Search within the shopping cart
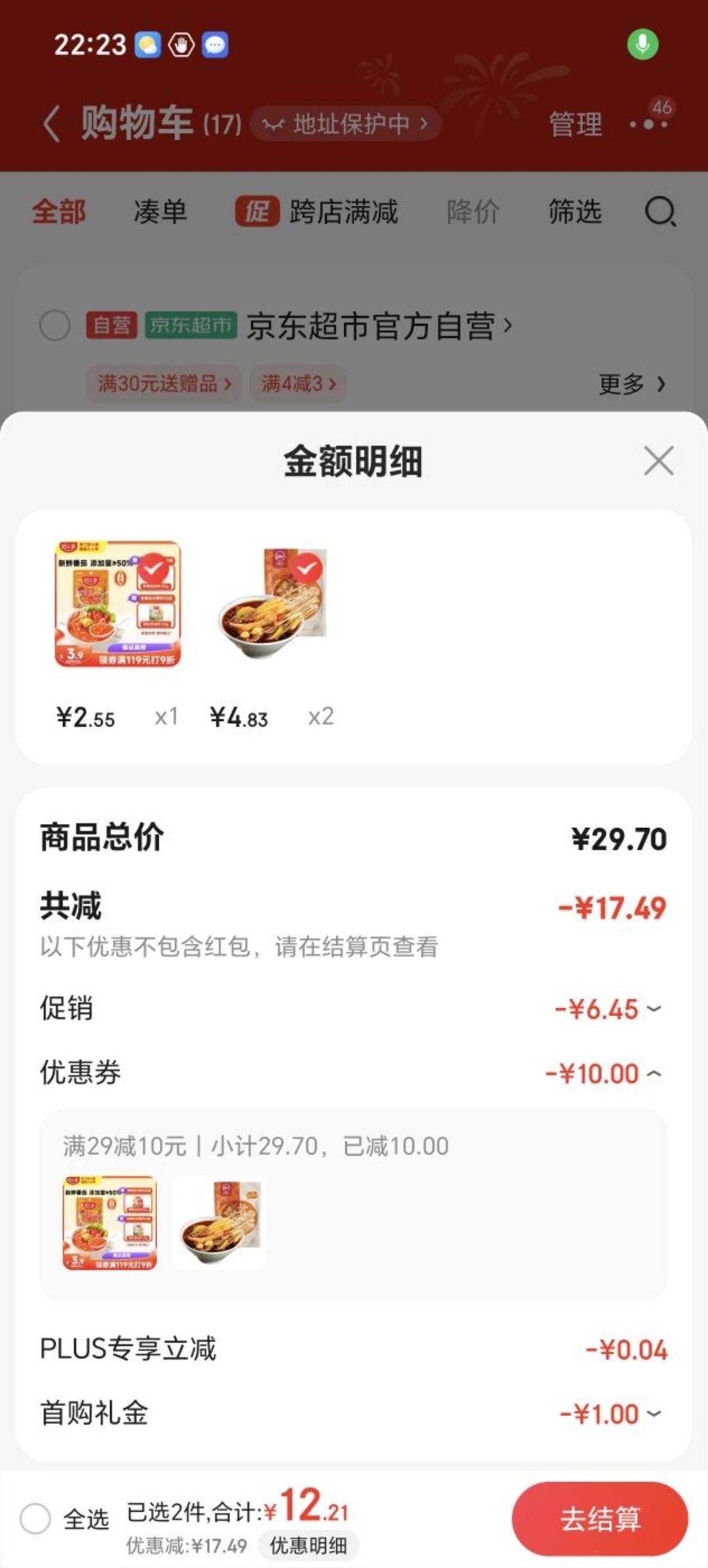The image size is (708, 1568). click(x=659, y=212)
